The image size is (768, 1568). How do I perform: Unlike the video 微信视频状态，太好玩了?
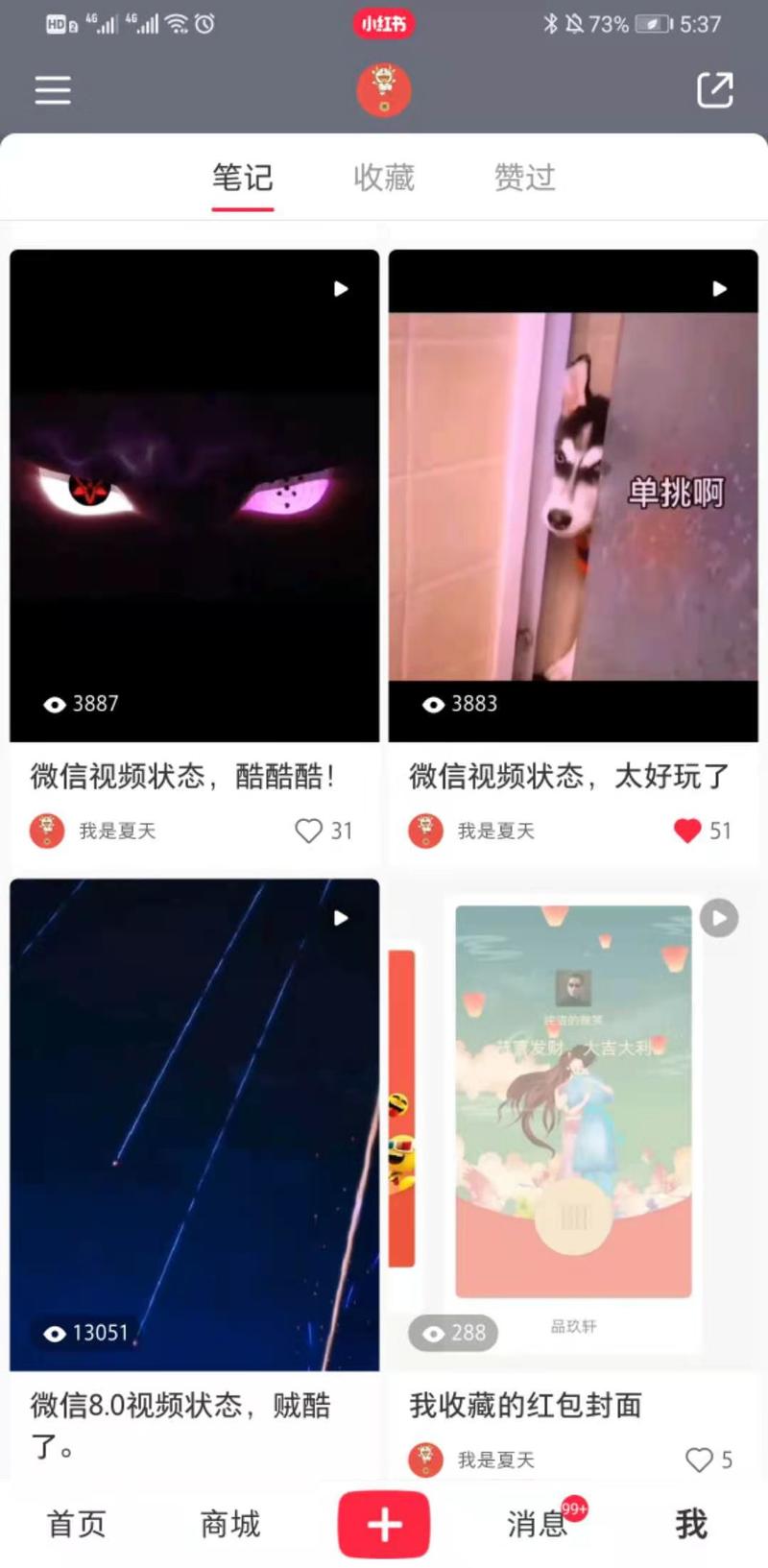pos(687,832)
